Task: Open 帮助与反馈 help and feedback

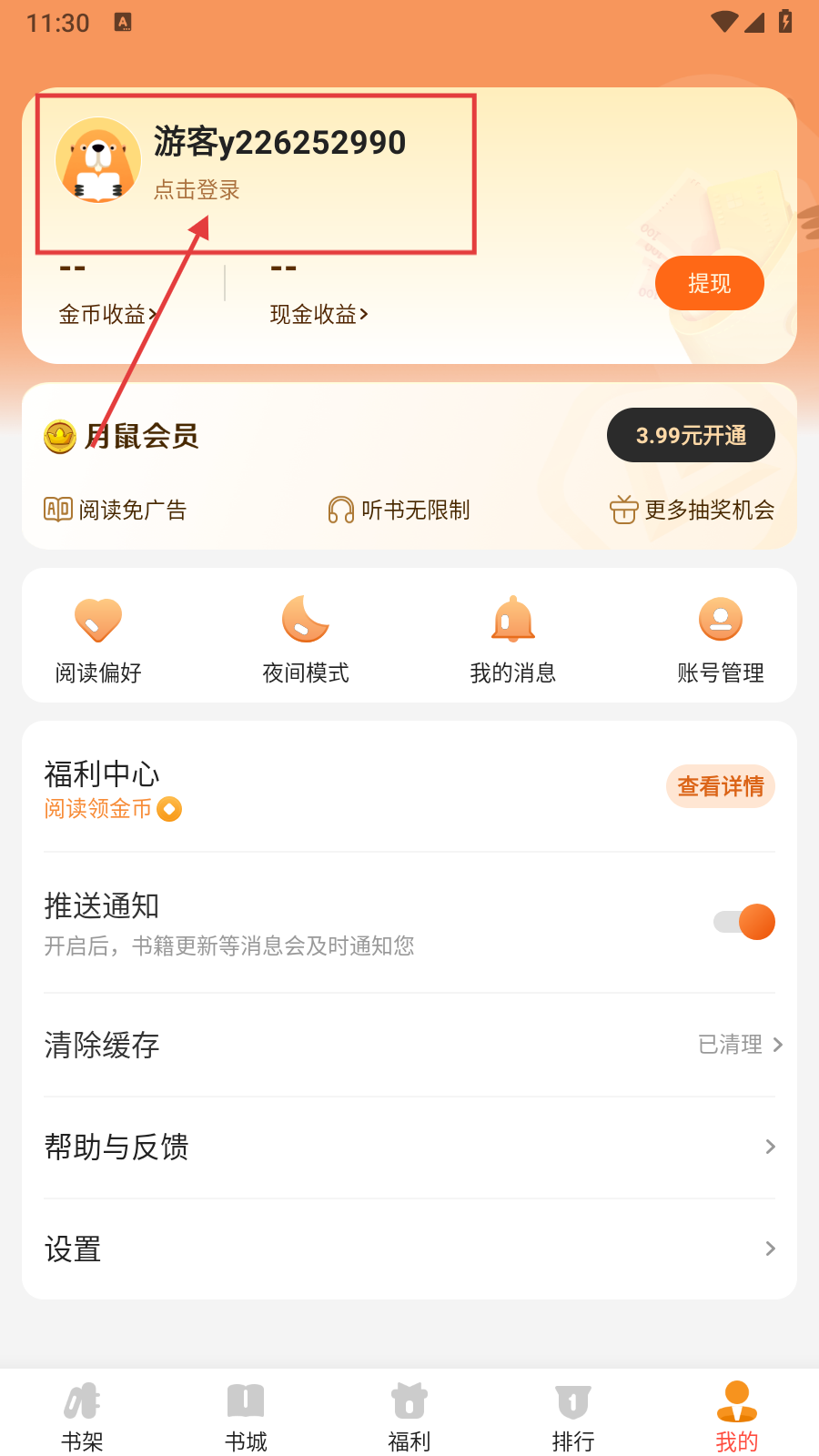Action: (x=409, y=1147)
